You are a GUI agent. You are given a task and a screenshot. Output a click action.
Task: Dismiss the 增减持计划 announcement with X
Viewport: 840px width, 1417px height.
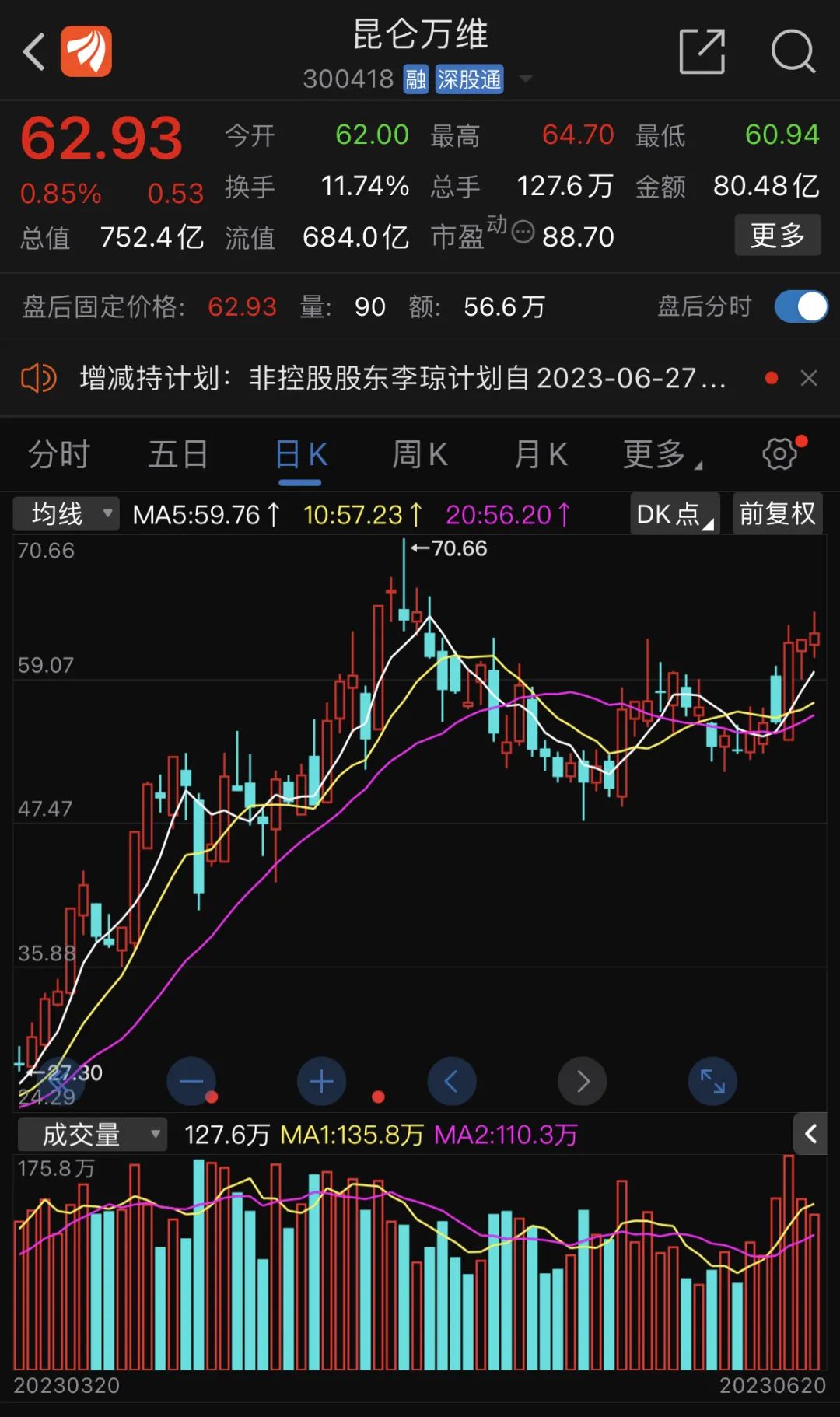click(x=810, y=379)
